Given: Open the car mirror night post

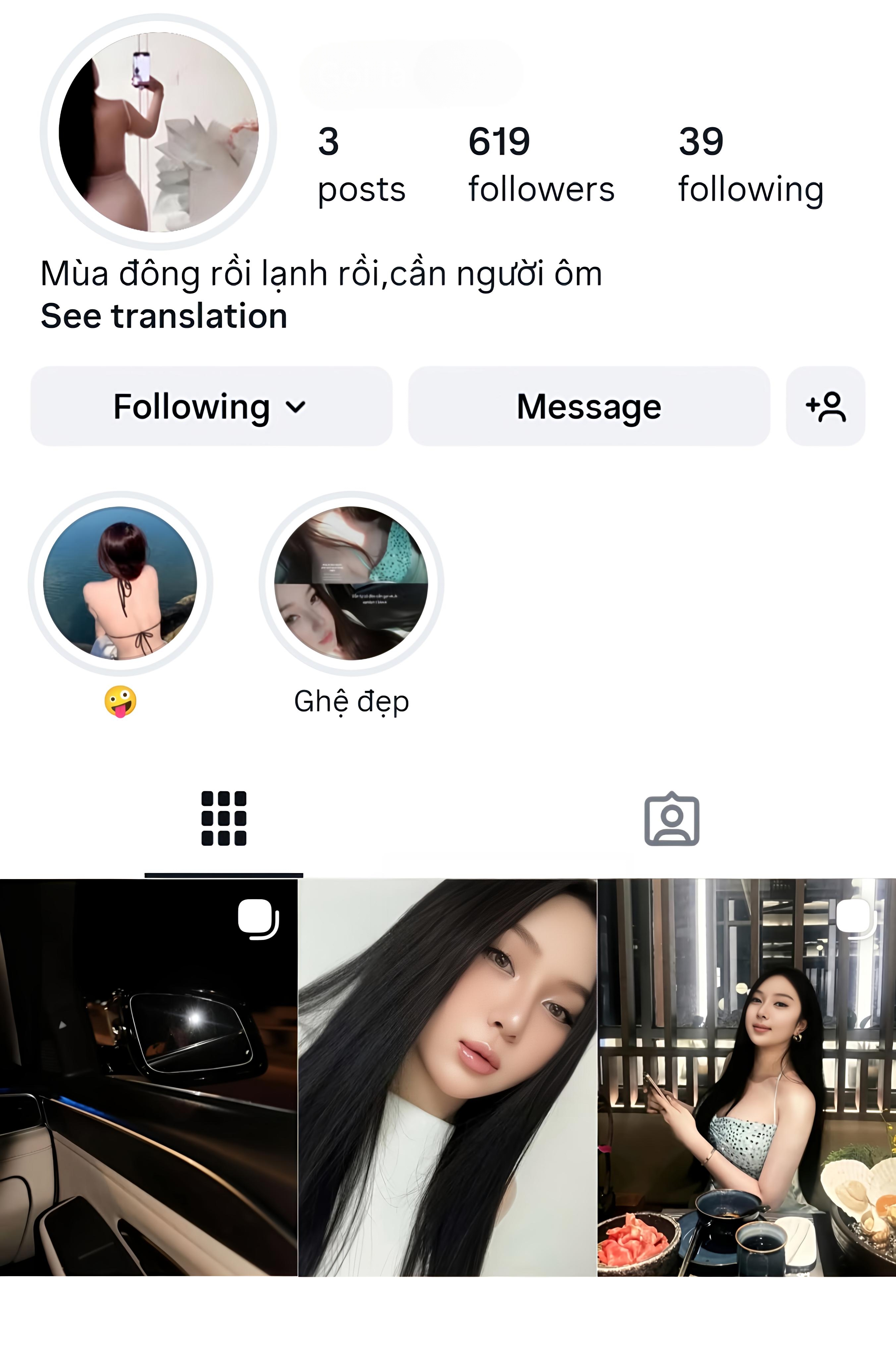Looking at the screenshot, I should point(149,1077).
